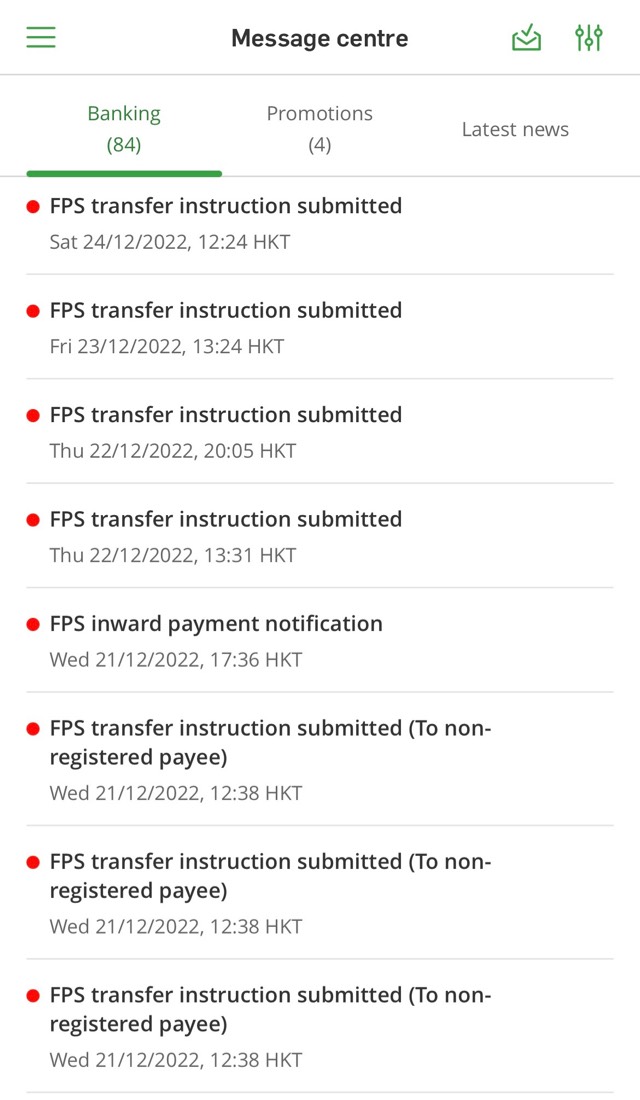Open FPS transfer message dated Thu 22/12/2022 13:31
The image size is (640, 1100).
point(320,537)
